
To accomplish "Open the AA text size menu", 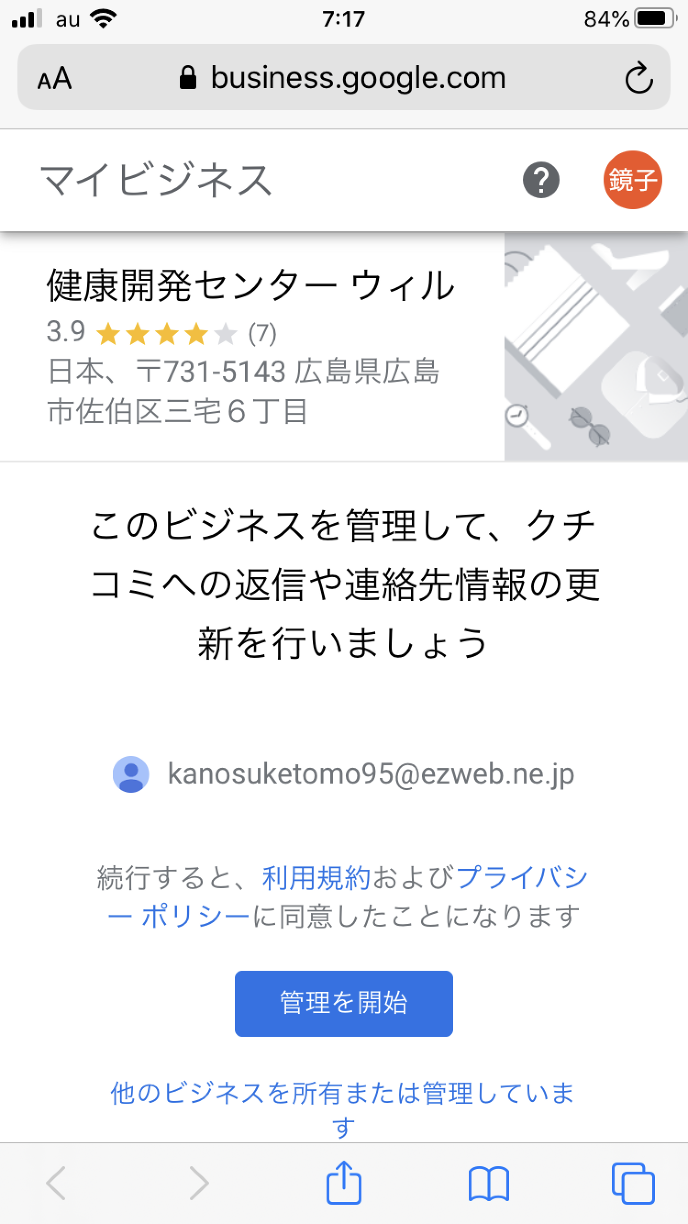I will (55, 79).
